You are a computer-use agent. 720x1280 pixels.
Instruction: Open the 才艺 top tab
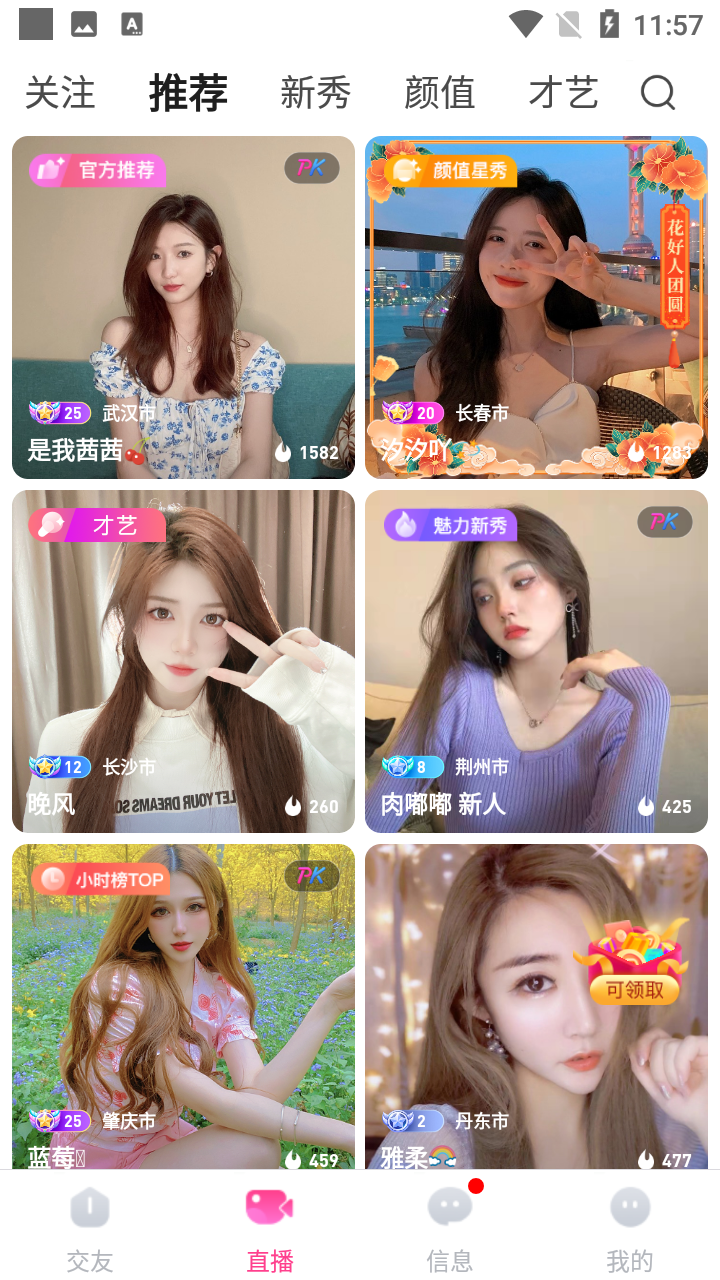tap(563, 93)
